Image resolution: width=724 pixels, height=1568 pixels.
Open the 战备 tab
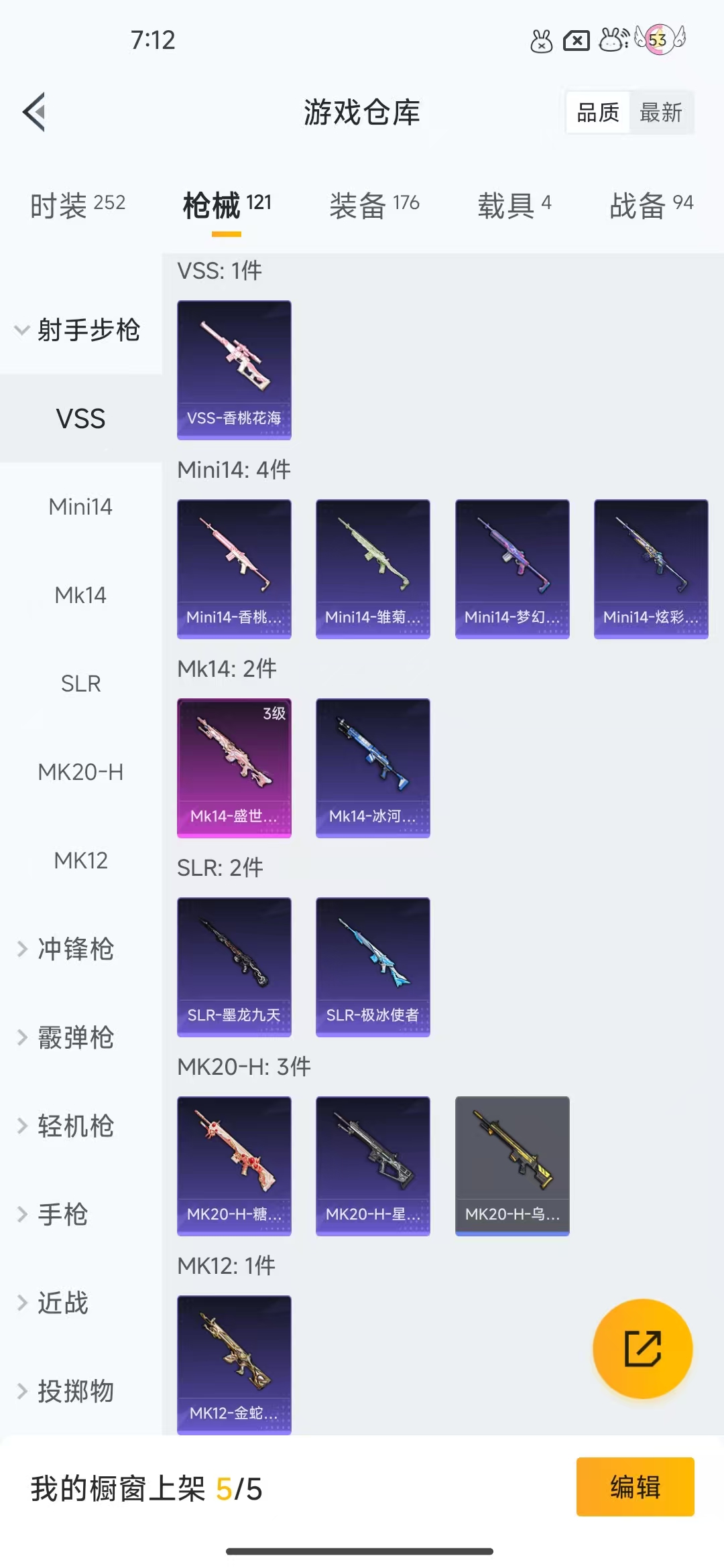tap(651, 204)
